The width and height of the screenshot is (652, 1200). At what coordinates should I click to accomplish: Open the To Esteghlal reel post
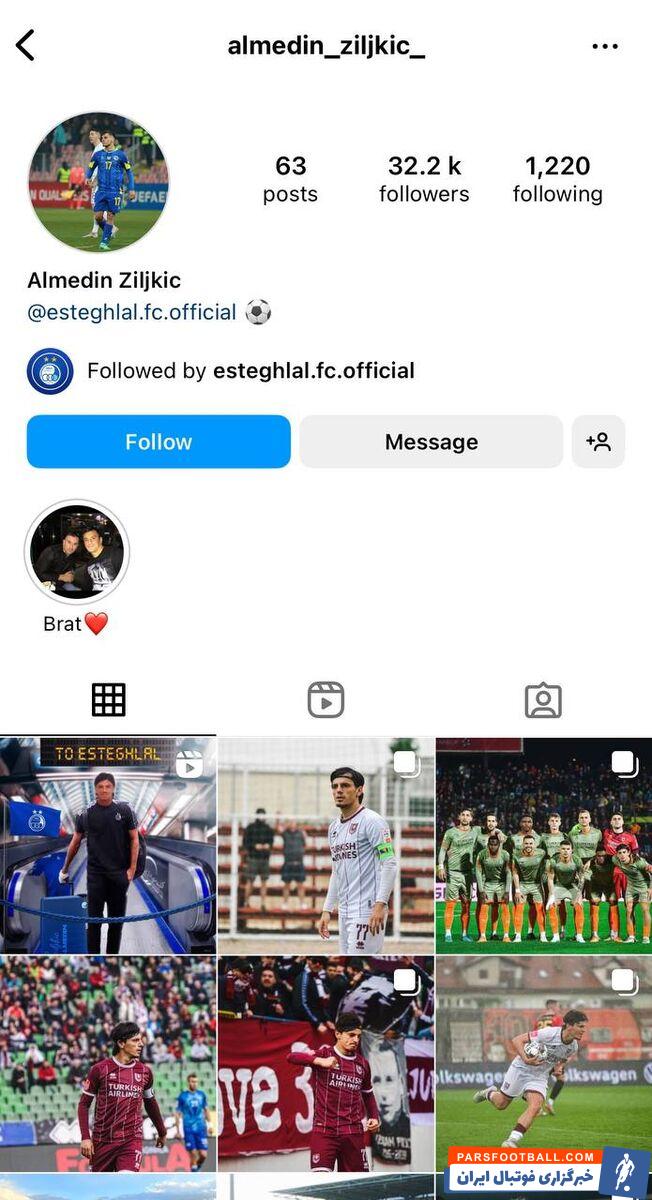tap(108, 845)
